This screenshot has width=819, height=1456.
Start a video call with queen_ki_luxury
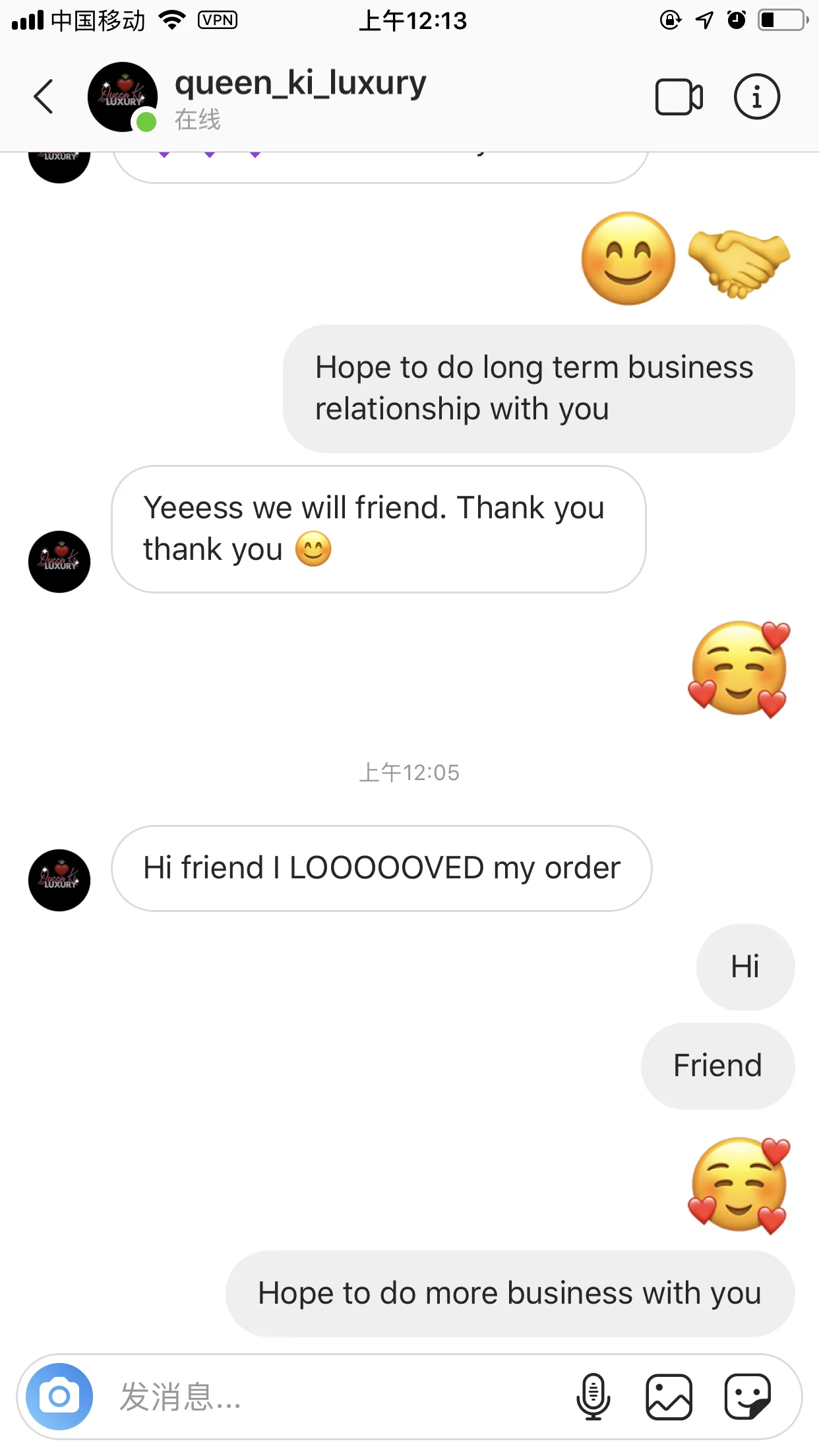pos(679,97)
